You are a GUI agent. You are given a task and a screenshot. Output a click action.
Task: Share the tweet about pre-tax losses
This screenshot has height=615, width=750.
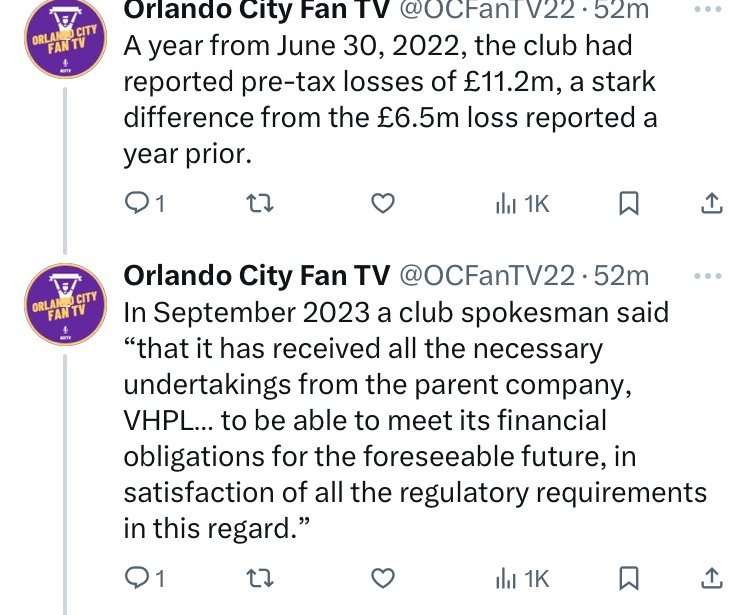pos(709,204)
